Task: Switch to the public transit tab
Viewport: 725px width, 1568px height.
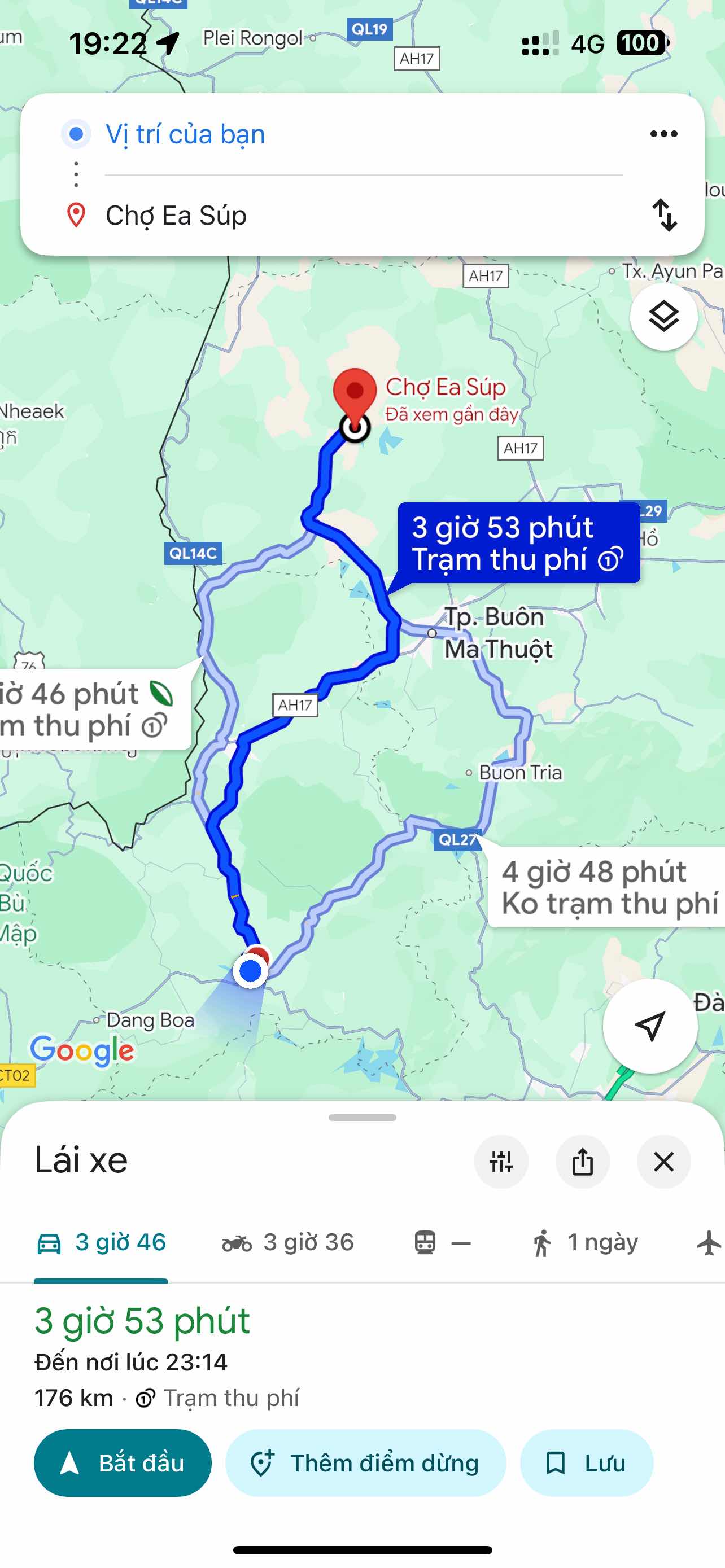Action: [443, 1242]
